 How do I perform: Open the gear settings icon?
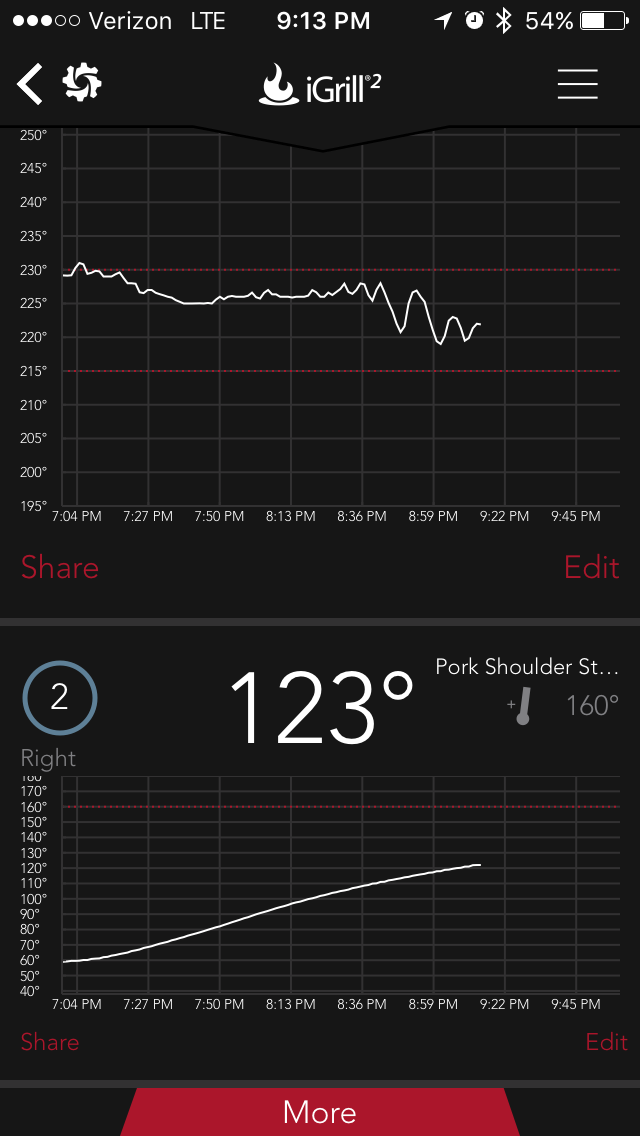click(x=82, y=84)
